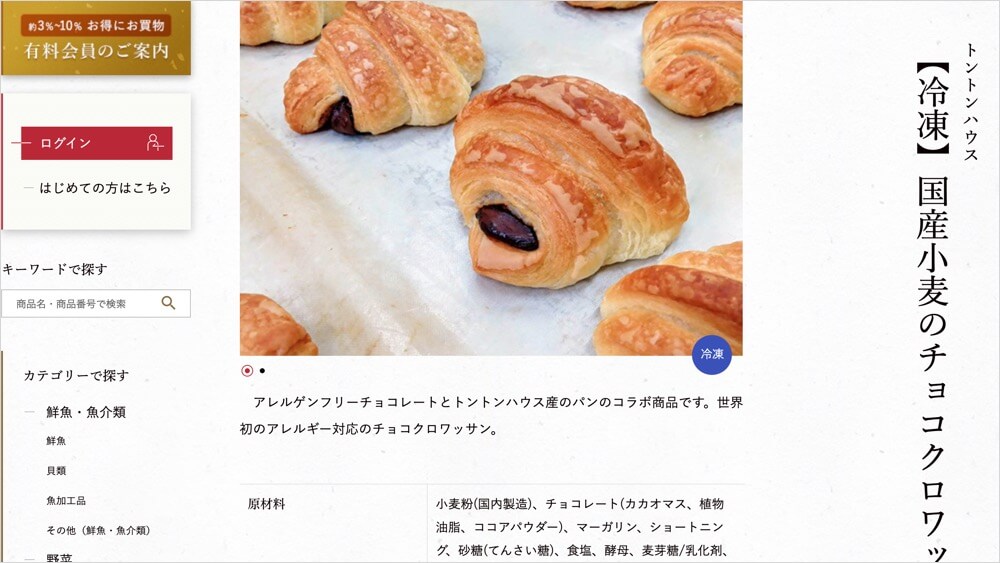Screen dimensions: 1000x563
Task: Show the second product image dot
Action: coord(262,371)
